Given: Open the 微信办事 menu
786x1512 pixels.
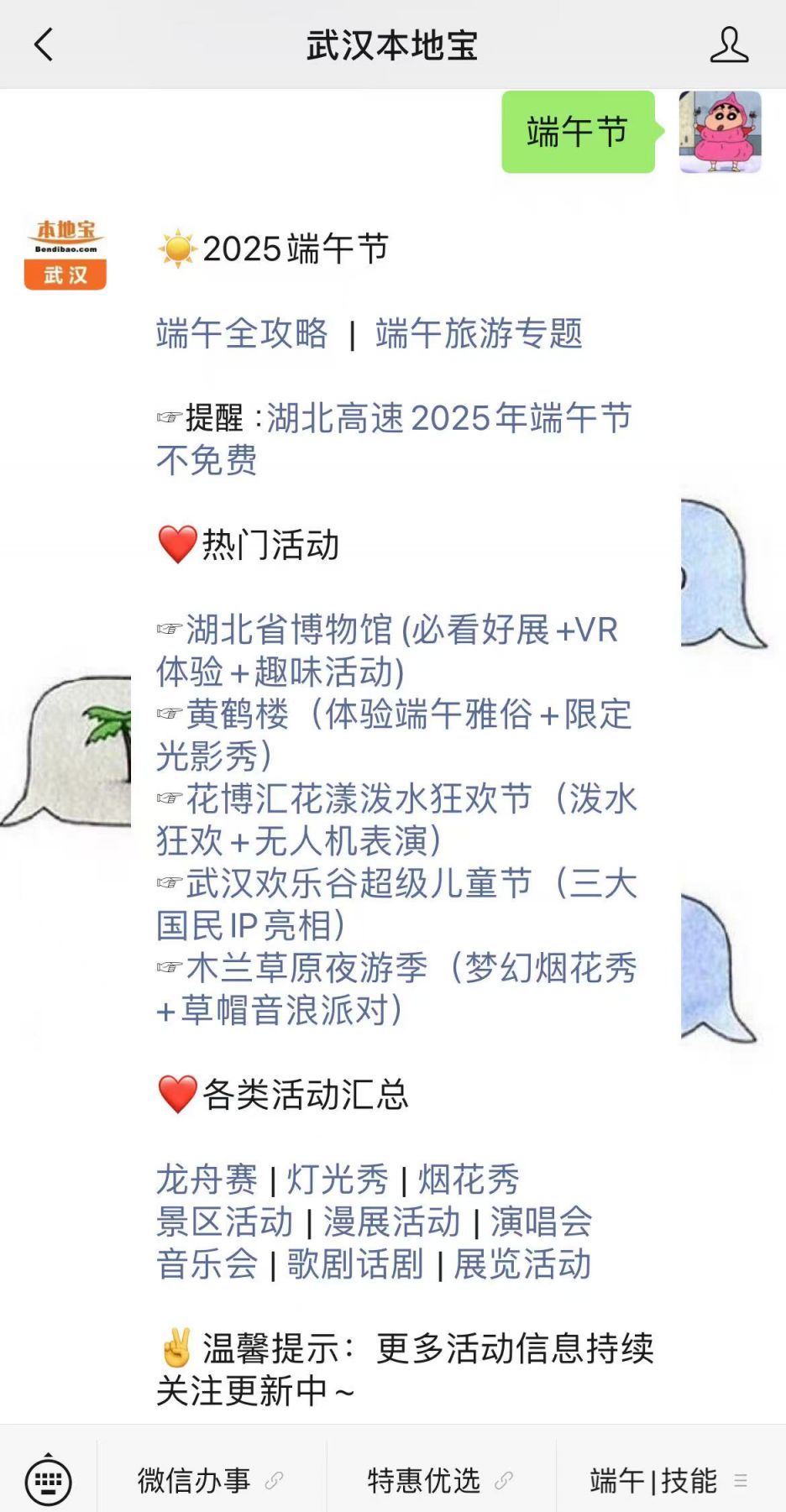Looking at the screenshot, I should (212, 1481).
